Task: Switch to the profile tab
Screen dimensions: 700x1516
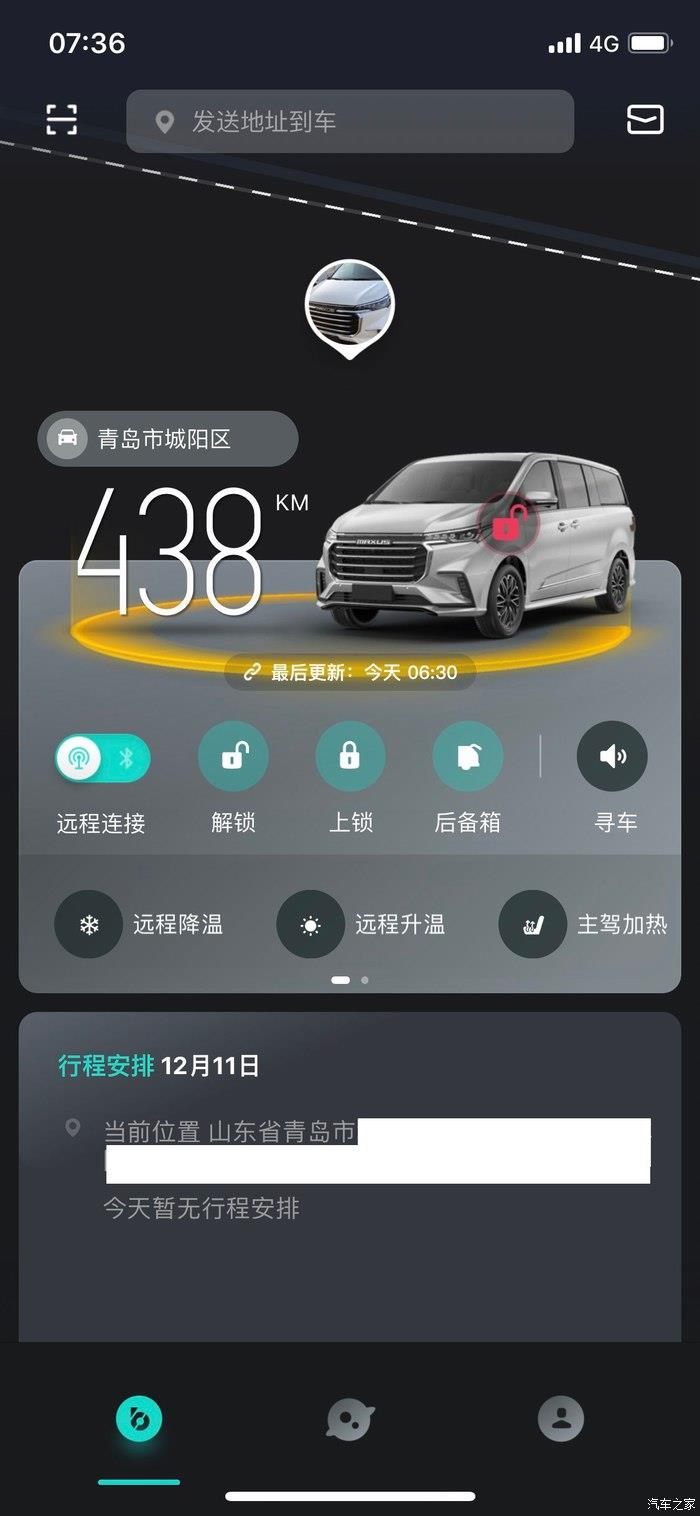Action: (561, 1419)
